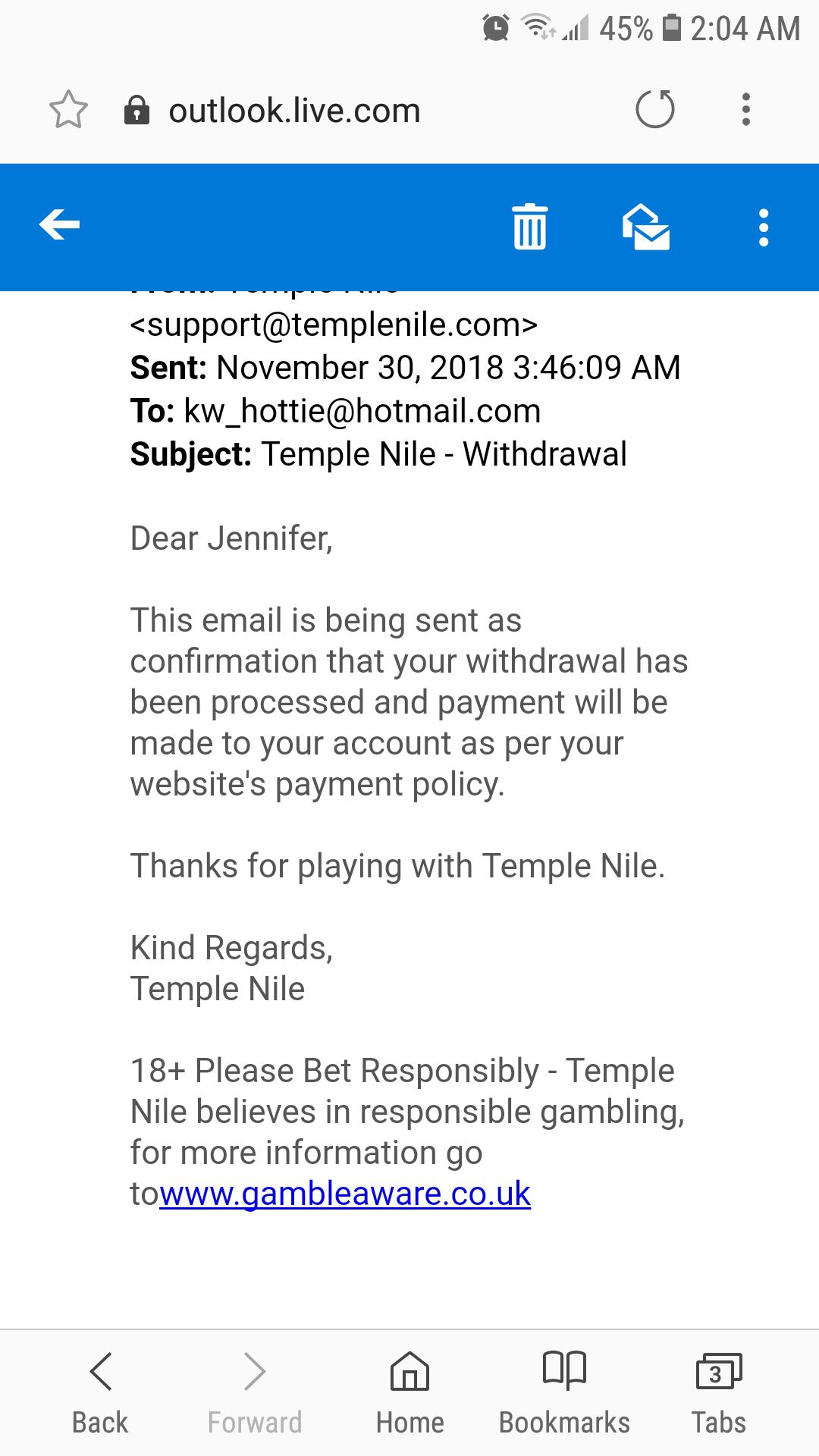Screen dimensions: 819x1456
Task: Tap Back in the browser's bottom bar
Action: tap(100, 1394)
